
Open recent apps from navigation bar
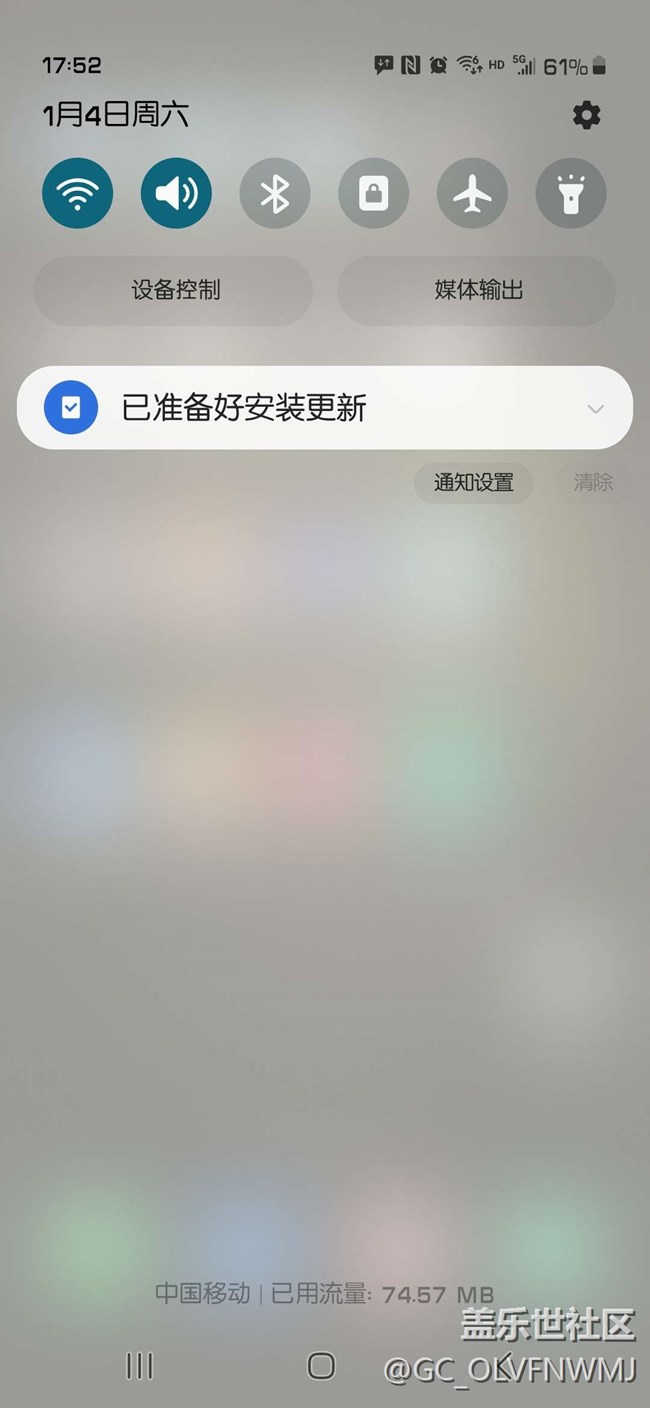[139, 1366]
